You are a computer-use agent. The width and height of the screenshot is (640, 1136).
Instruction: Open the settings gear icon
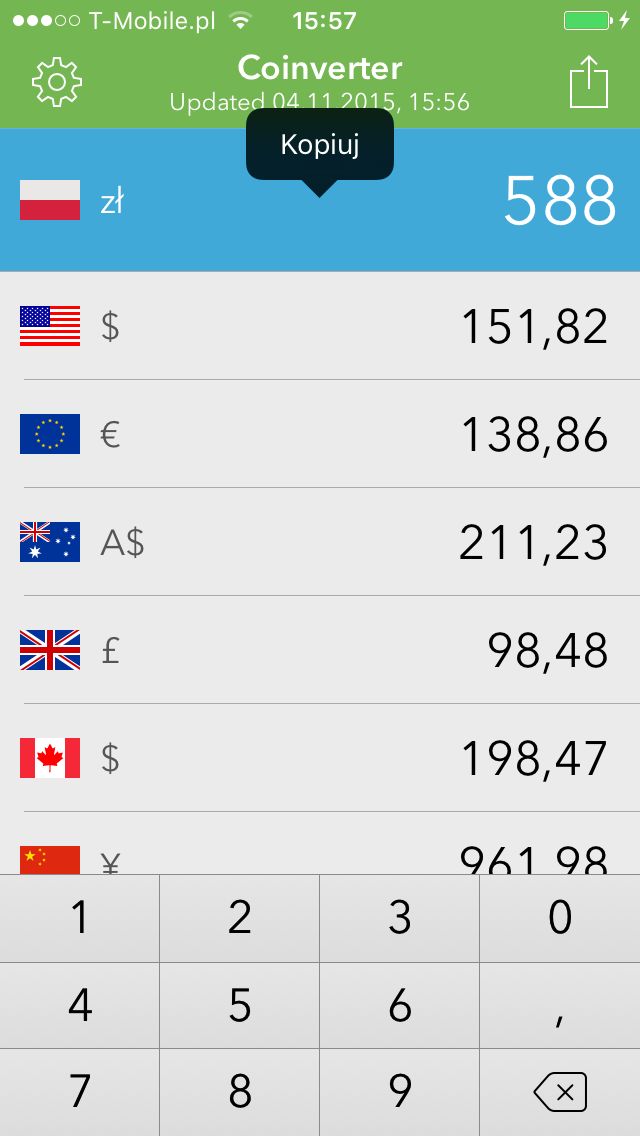(57, 82)
